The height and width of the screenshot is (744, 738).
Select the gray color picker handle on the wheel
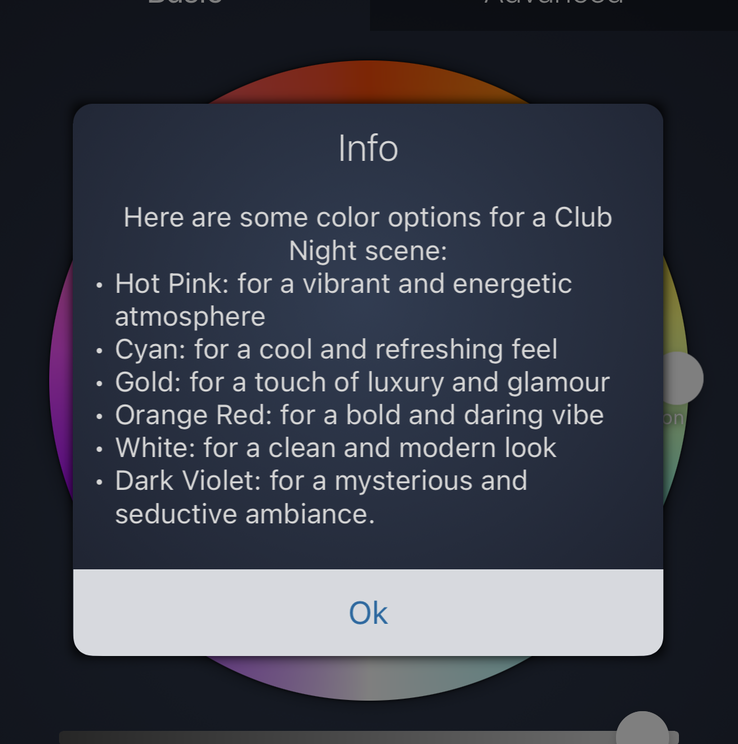tap(686, 379)
